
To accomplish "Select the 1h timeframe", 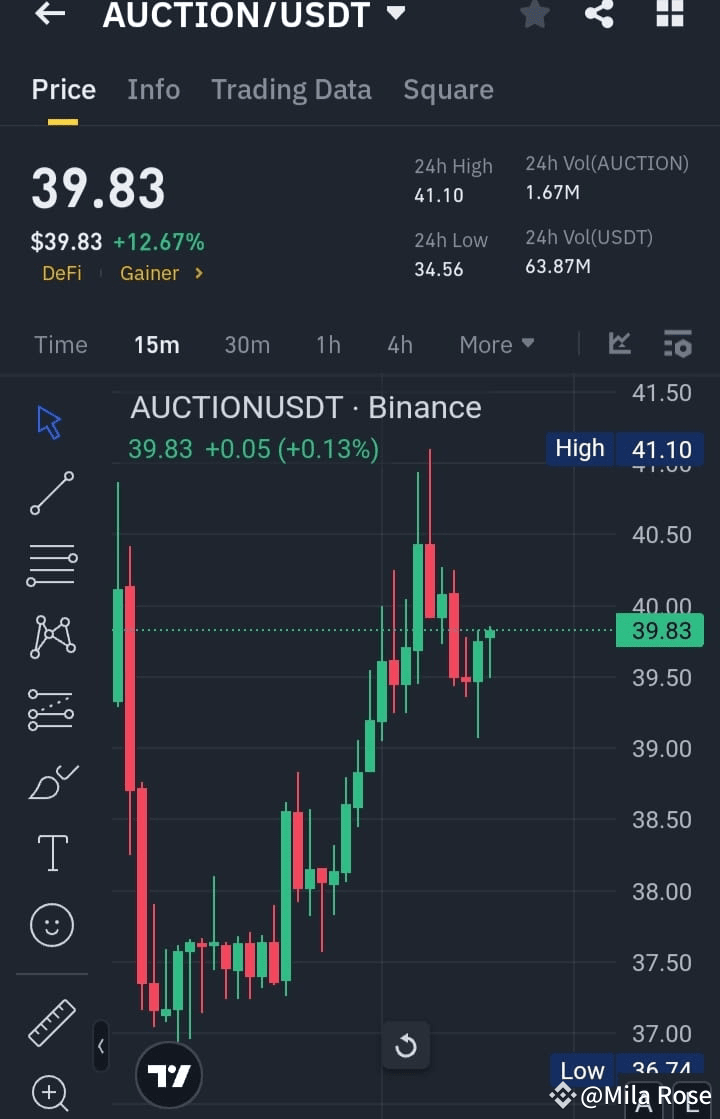I will point(328,344).
